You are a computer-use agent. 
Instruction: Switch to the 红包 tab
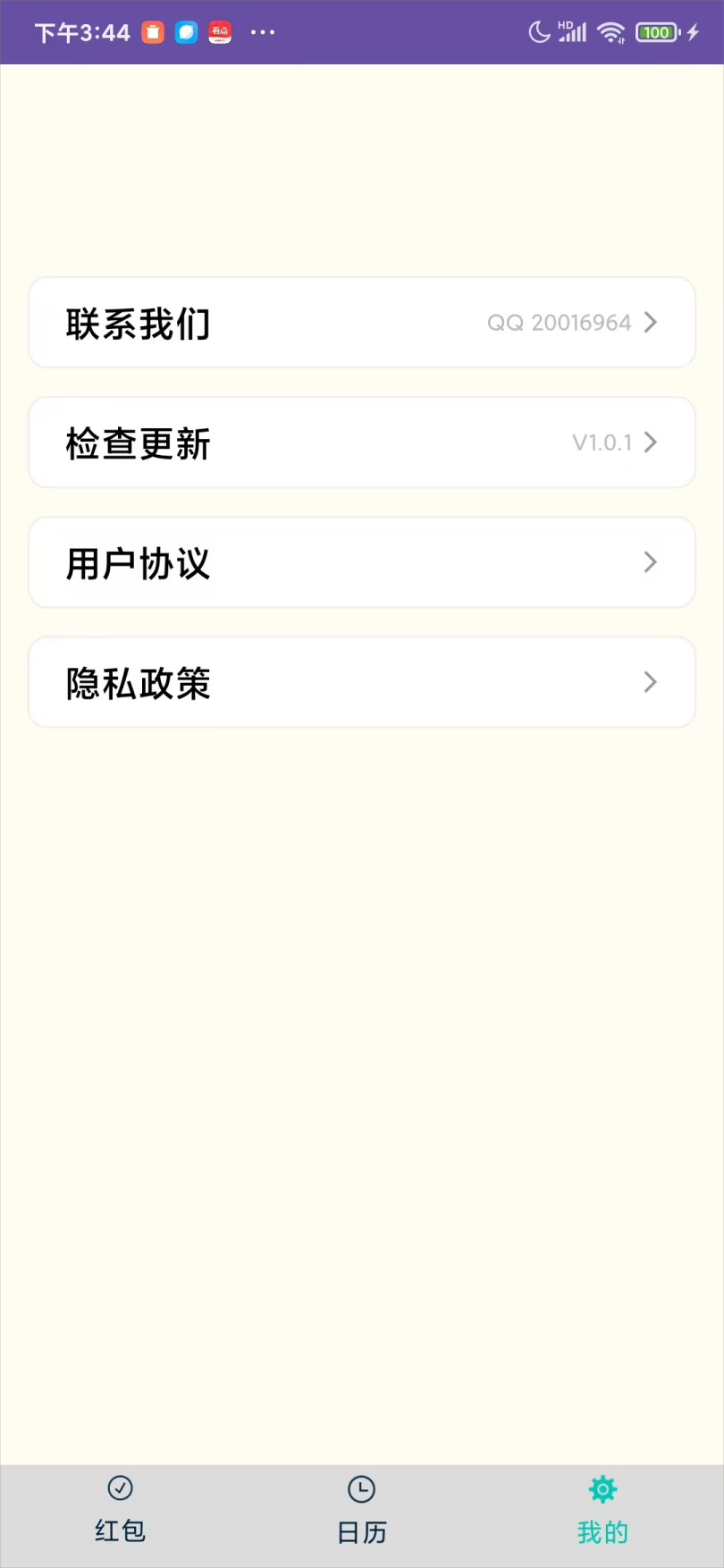(x=119, y=1511)
